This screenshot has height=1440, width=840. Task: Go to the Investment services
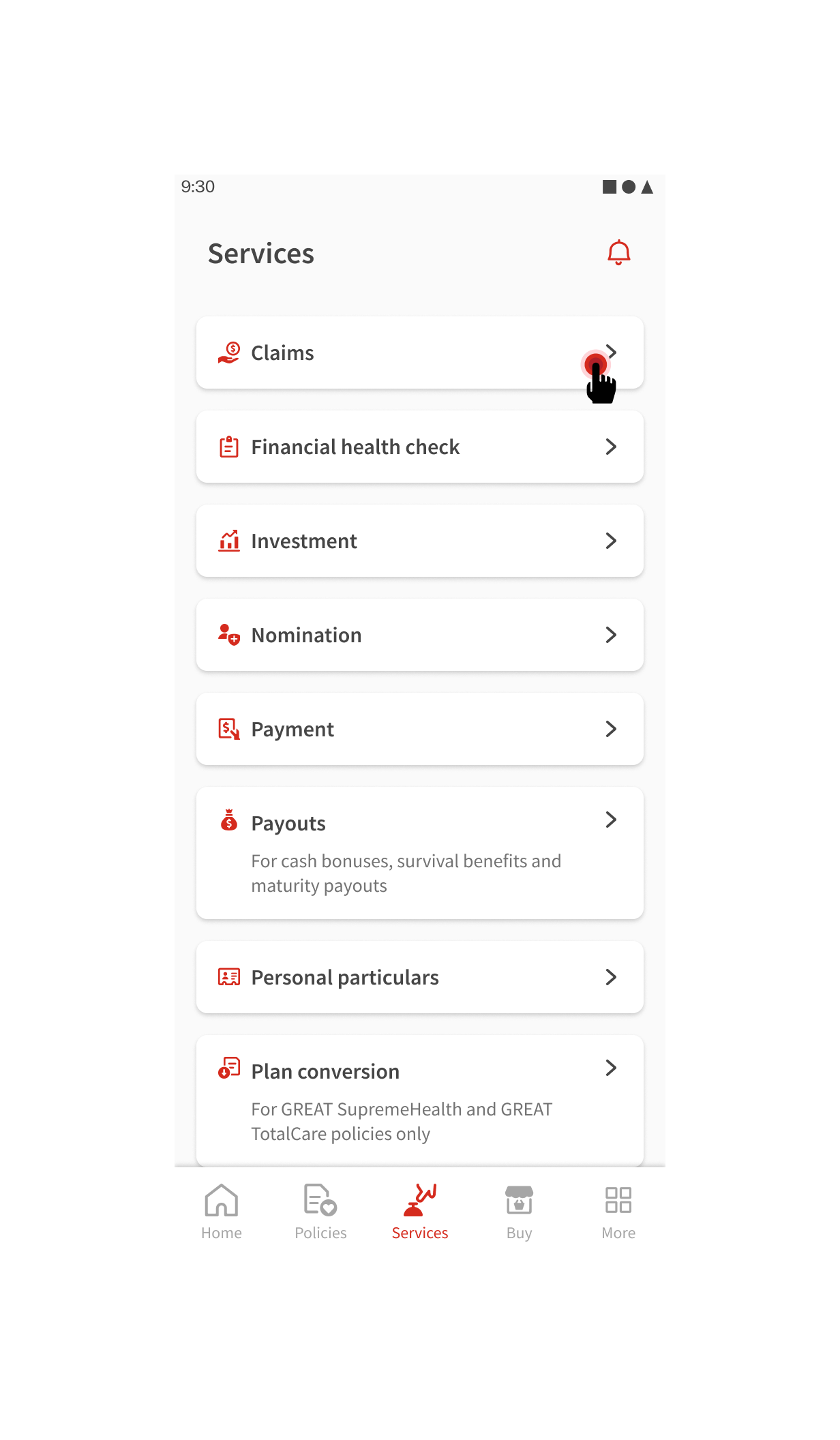(x=419, y=541)
